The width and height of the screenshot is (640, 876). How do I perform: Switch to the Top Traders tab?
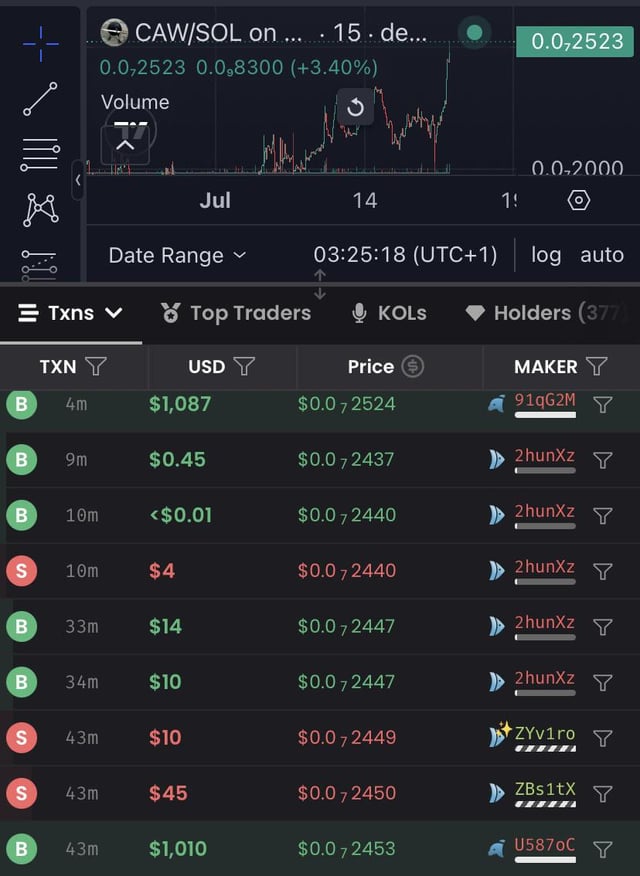tap(236, 313)
